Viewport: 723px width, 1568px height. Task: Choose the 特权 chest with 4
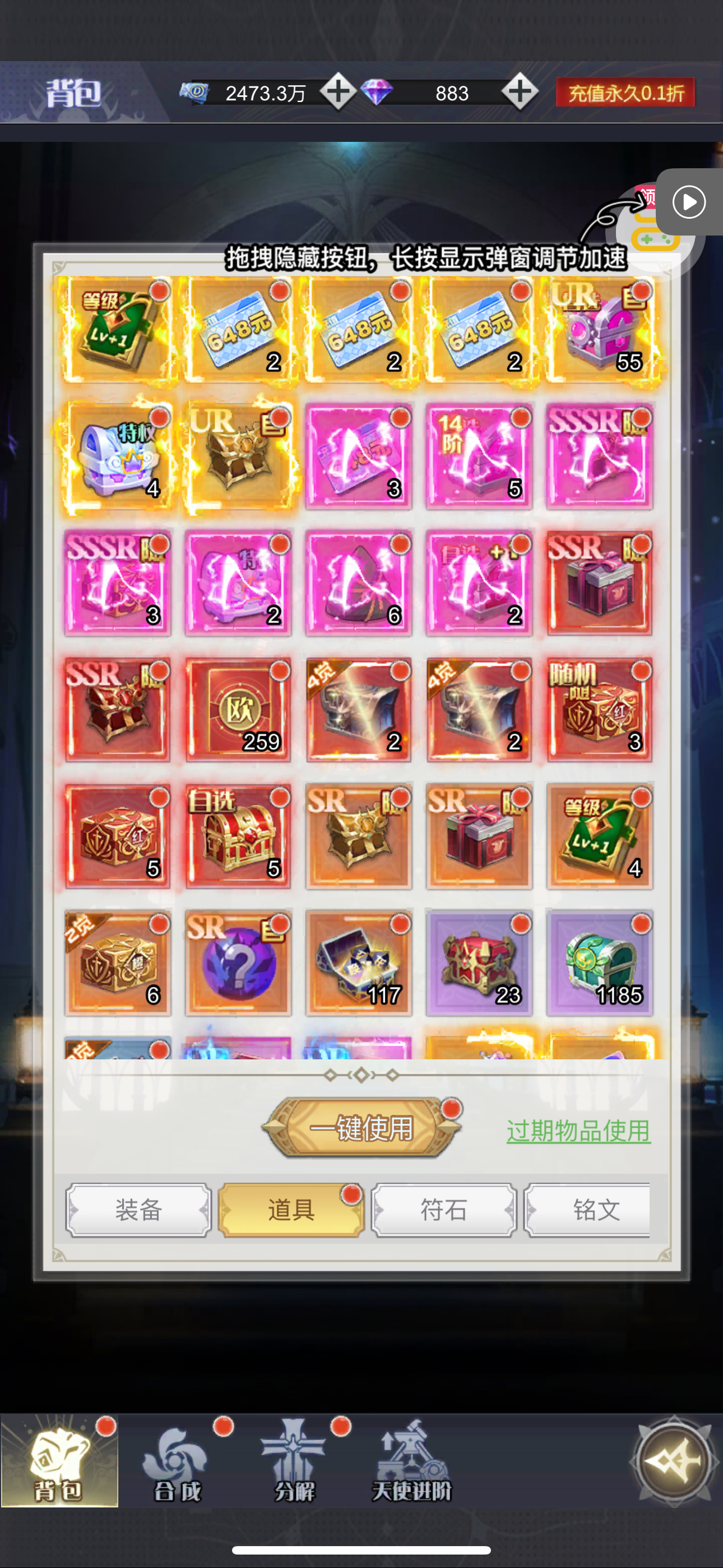click(x=118, y=456)
